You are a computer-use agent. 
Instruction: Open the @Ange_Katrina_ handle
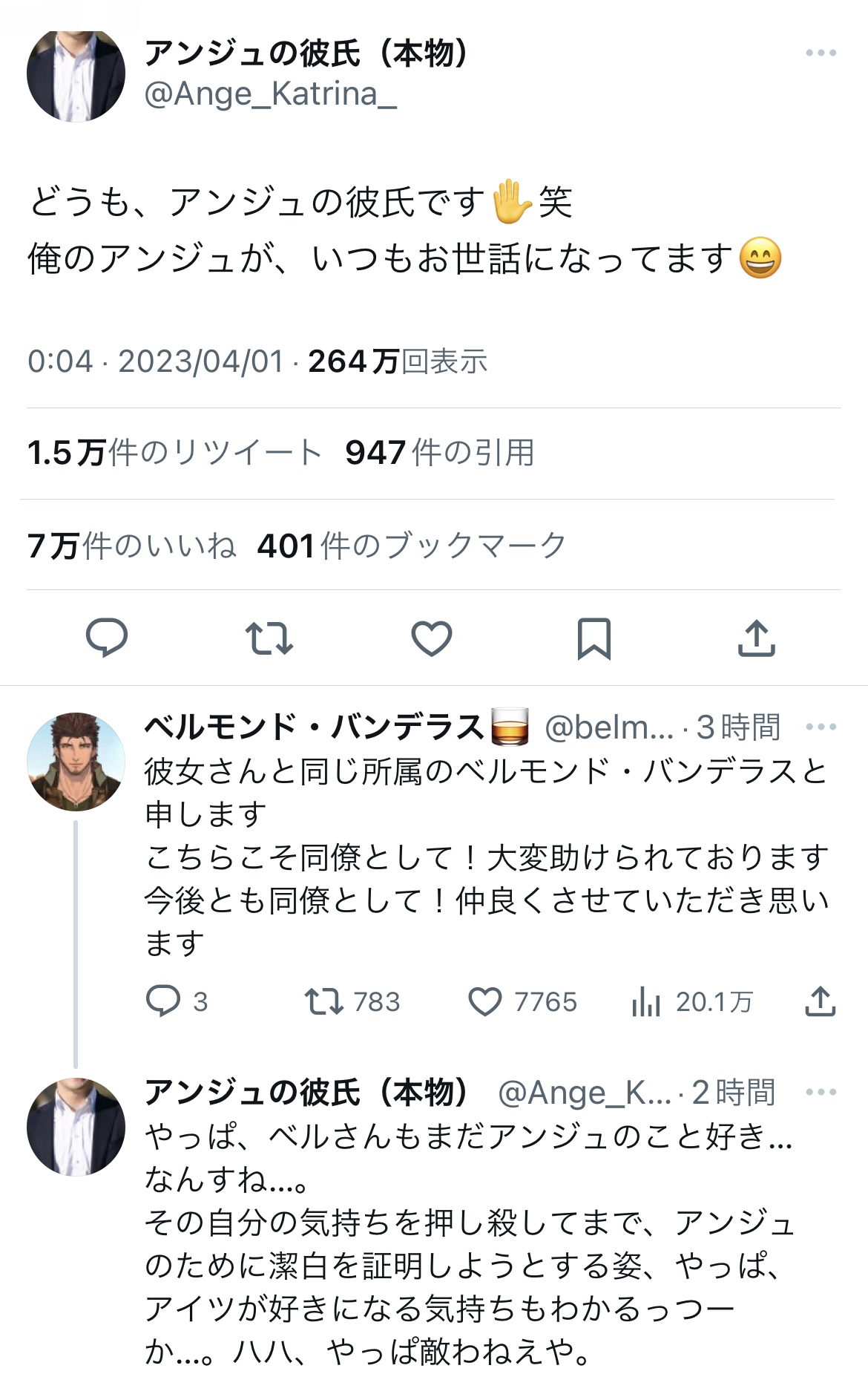click(270, 94)
